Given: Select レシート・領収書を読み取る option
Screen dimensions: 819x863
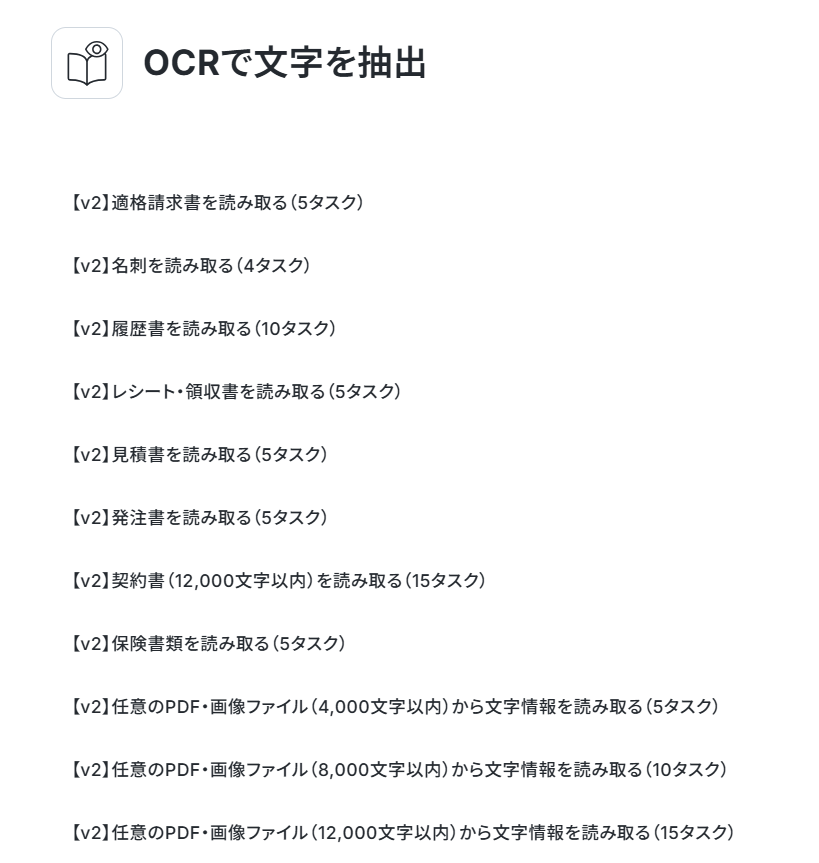Looking at the screenshot, I should pyautogui.click(x=236, y=392).
